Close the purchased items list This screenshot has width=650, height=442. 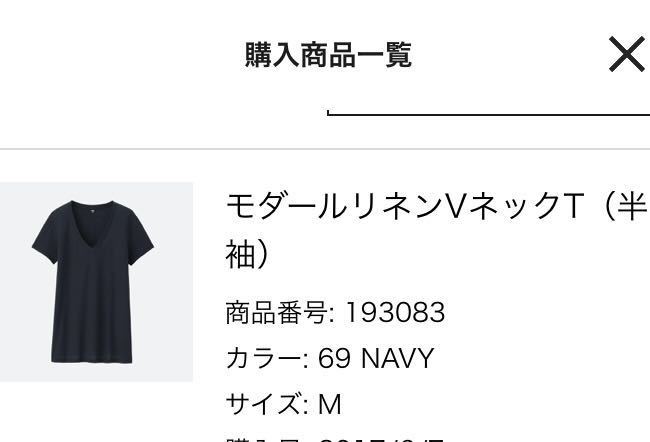tap(626, 54)
